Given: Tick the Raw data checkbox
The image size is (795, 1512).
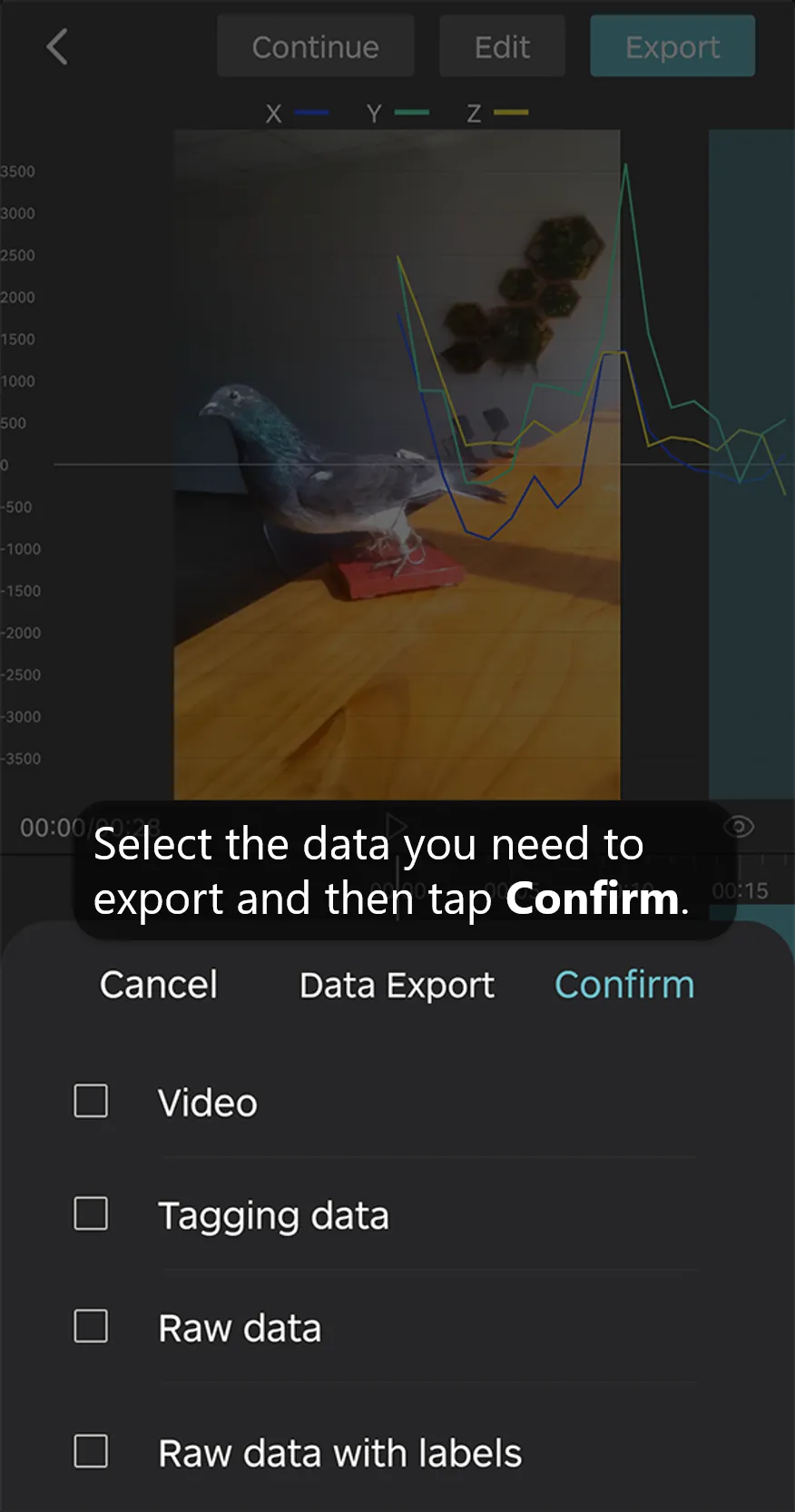Looking at the screenshot, I should [x=91, y=1327].
